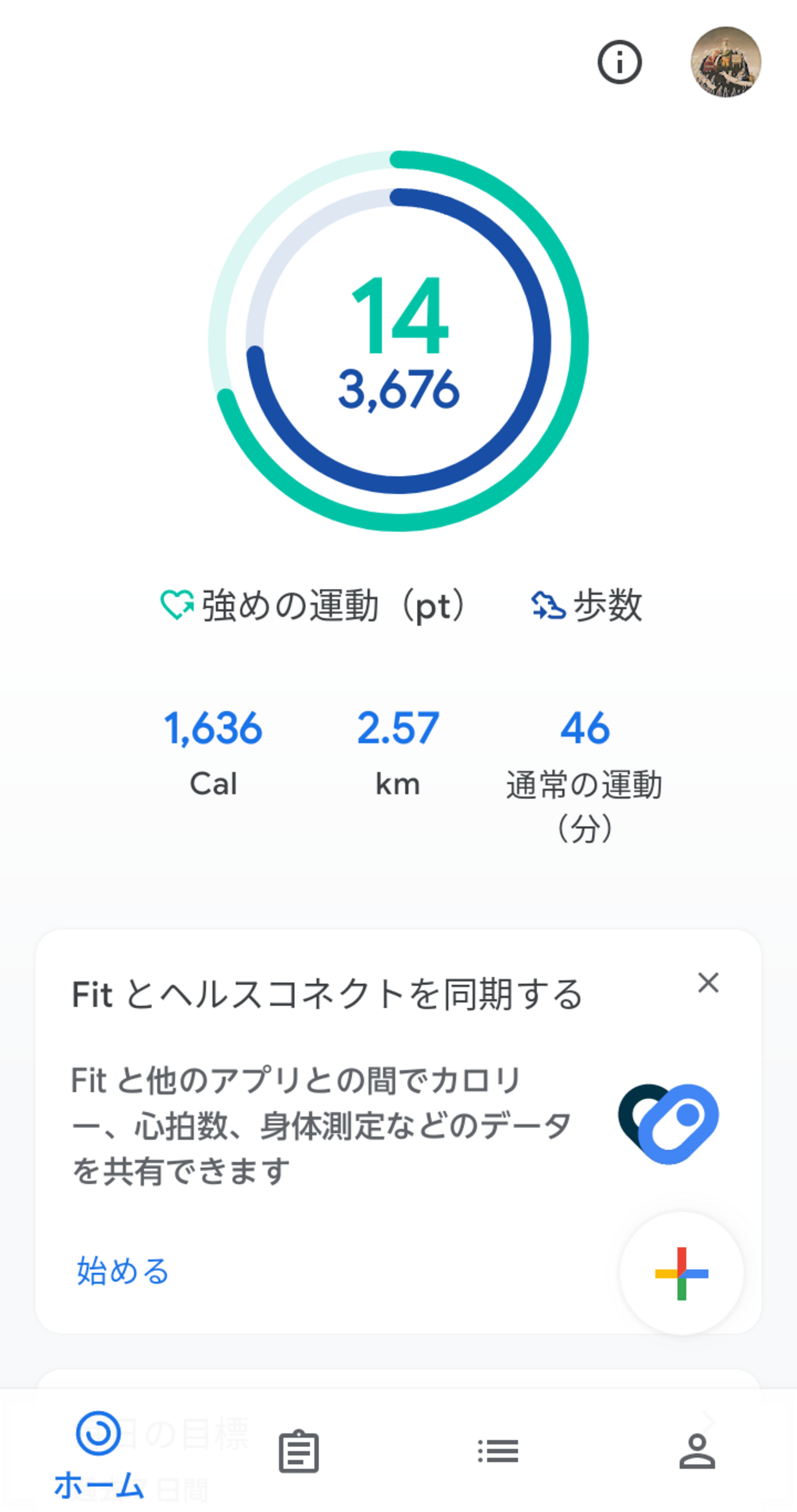
Task: Open the info icon in the top bar
Action: (619, 62)
